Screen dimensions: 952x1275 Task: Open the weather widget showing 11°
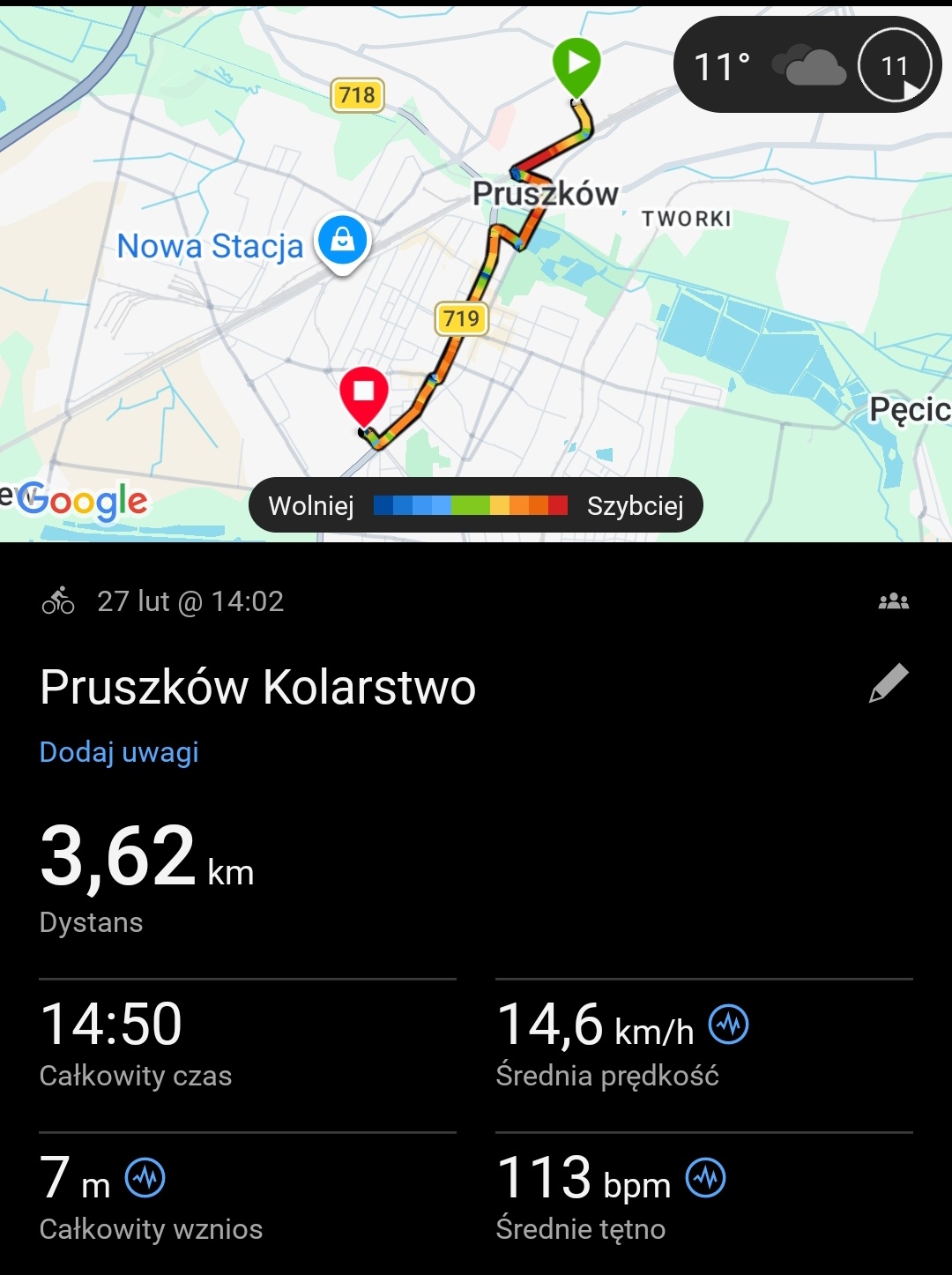[x=807, y=66]
